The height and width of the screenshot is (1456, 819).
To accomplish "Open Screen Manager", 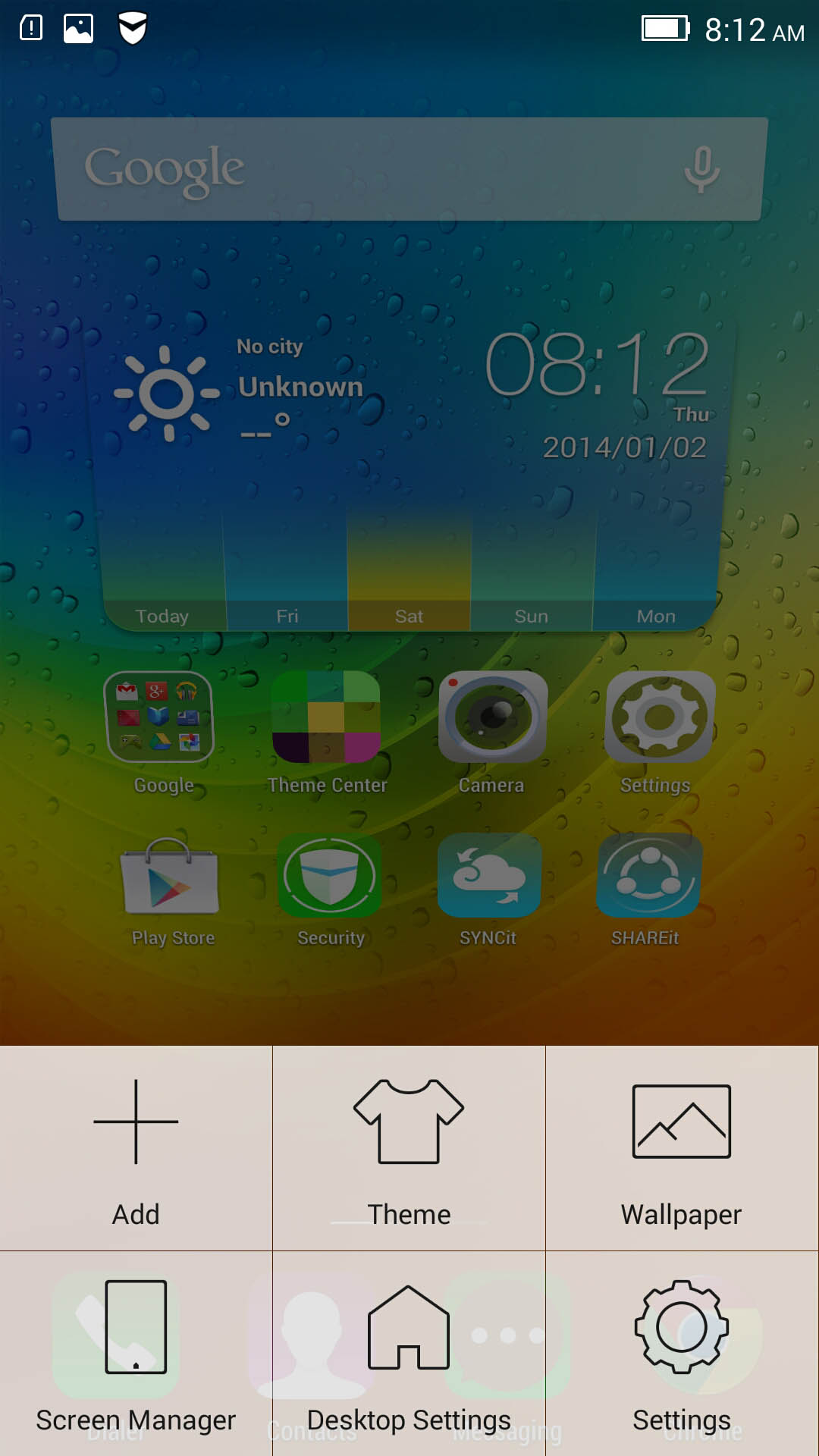I will click(136, 1354).
